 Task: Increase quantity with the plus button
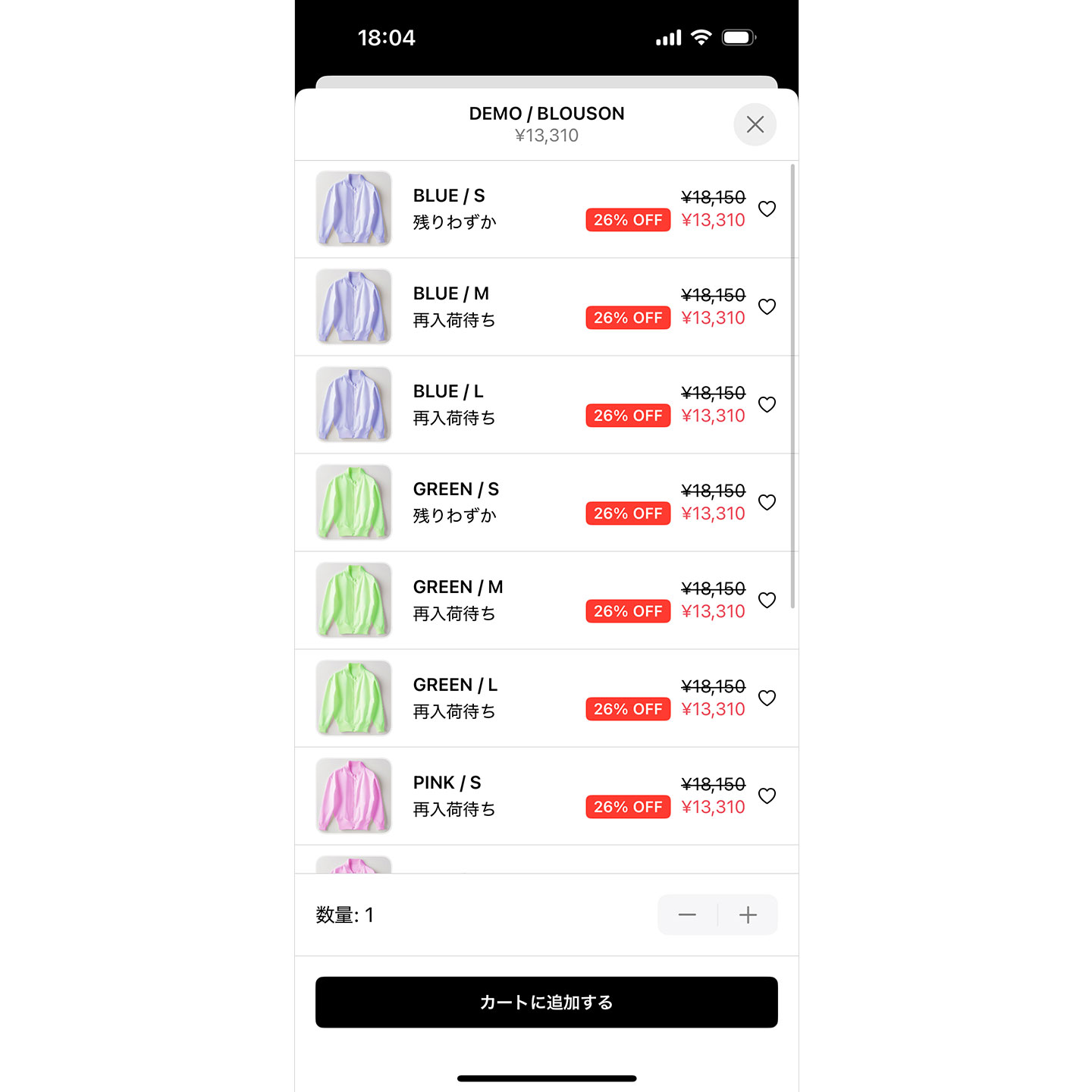748,915
